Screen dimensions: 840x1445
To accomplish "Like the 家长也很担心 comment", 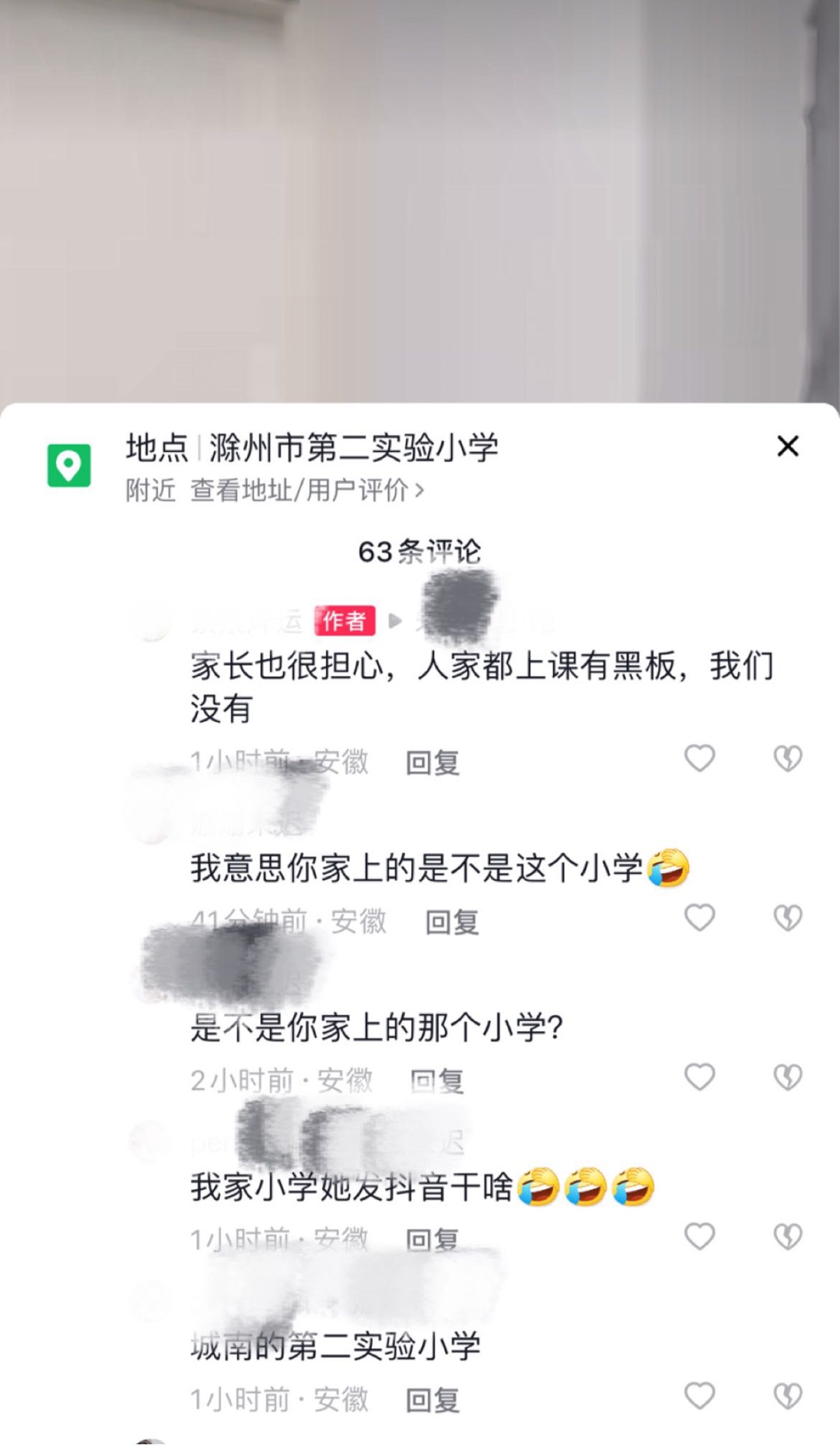I will click(699, 758).
